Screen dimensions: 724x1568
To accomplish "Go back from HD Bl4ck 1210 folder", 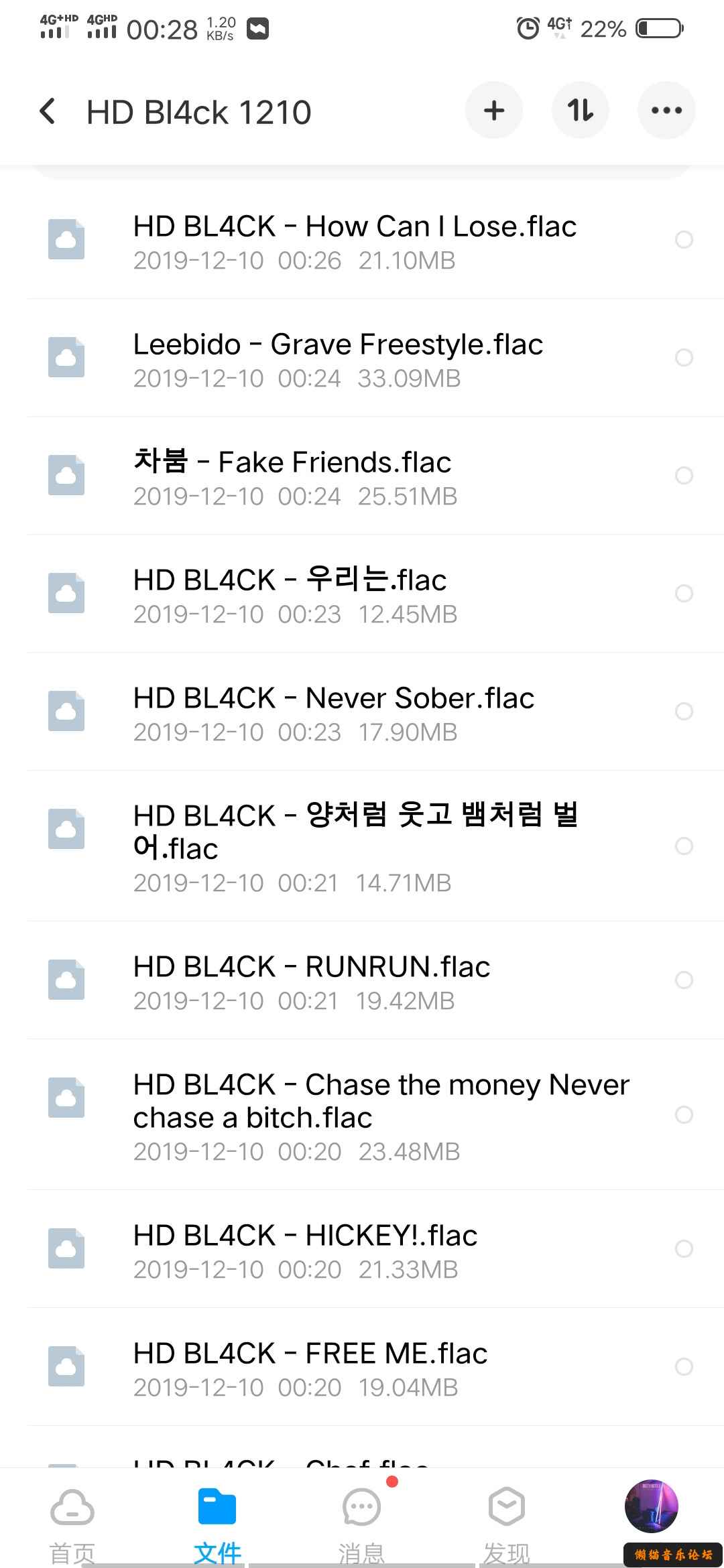I will [x=47, y=111].
